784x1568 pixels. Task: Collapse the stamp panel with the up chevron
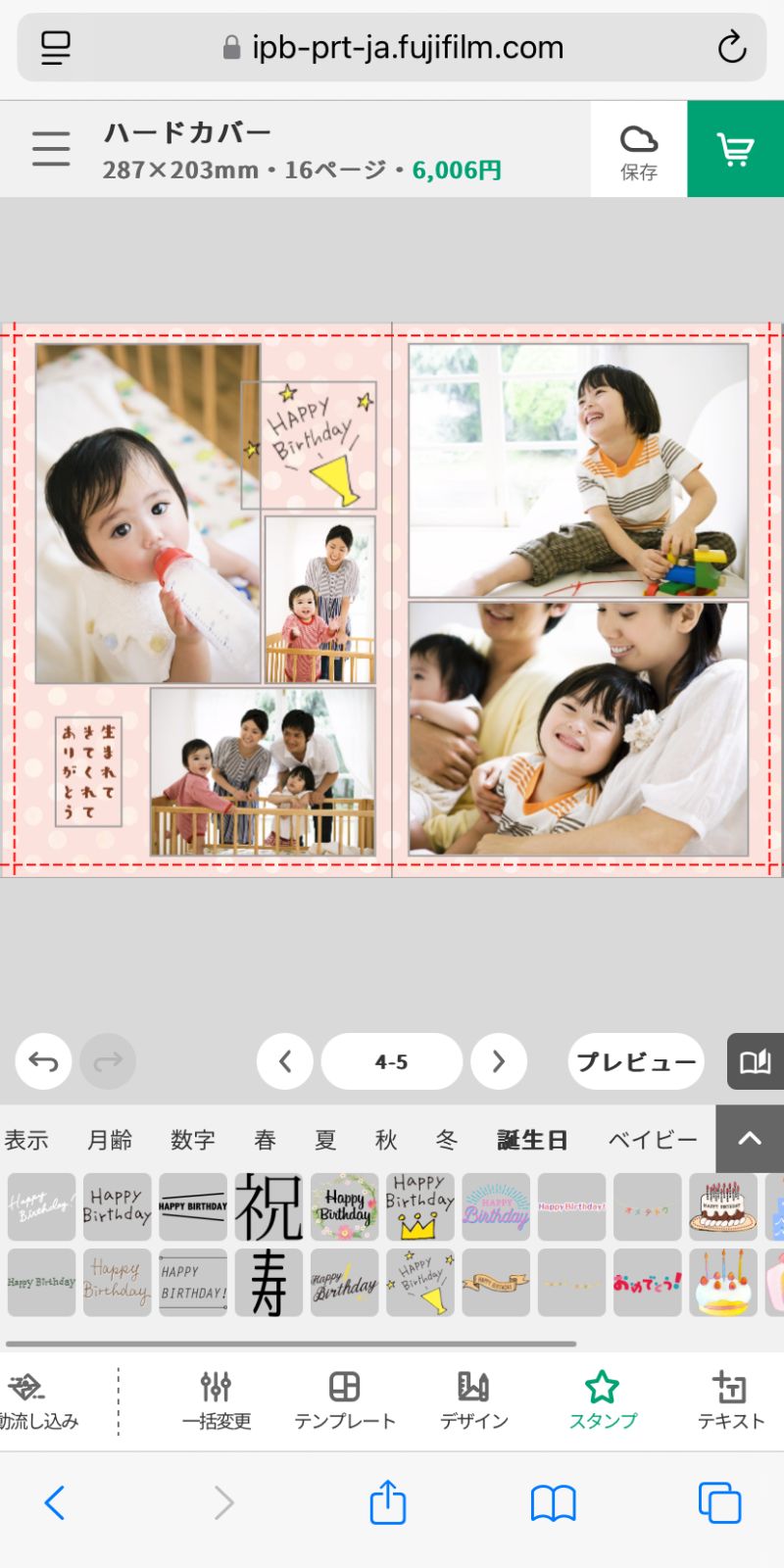click(750, 1139)
